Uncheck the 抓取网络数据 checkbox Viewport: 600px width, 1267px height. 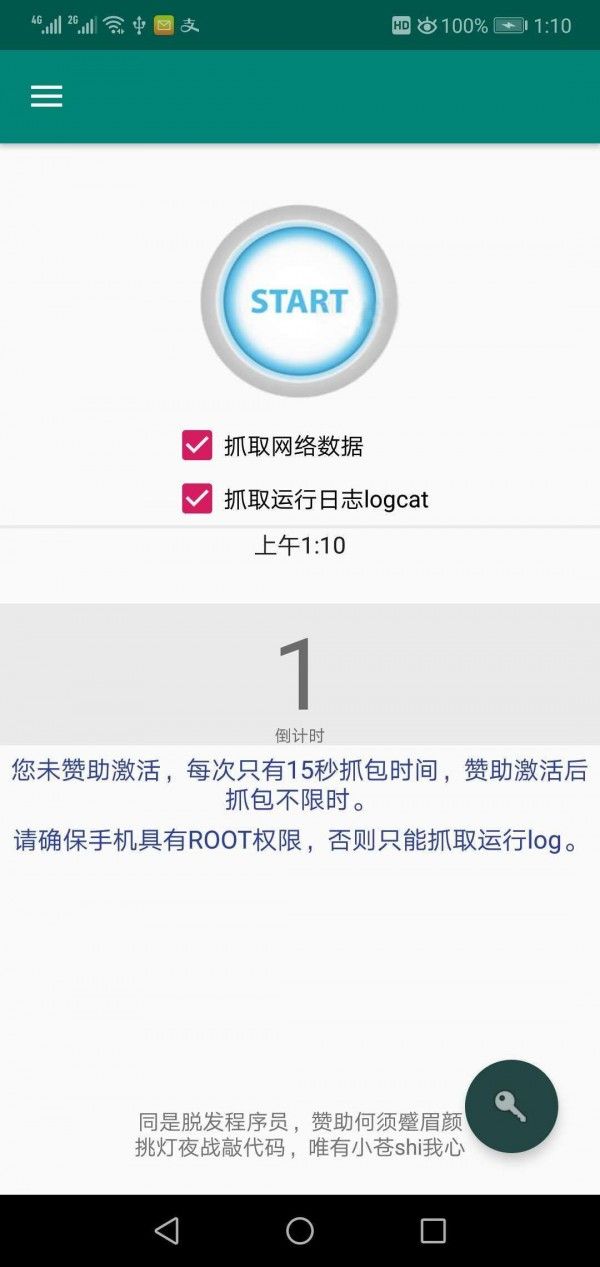tap(197, 446)
